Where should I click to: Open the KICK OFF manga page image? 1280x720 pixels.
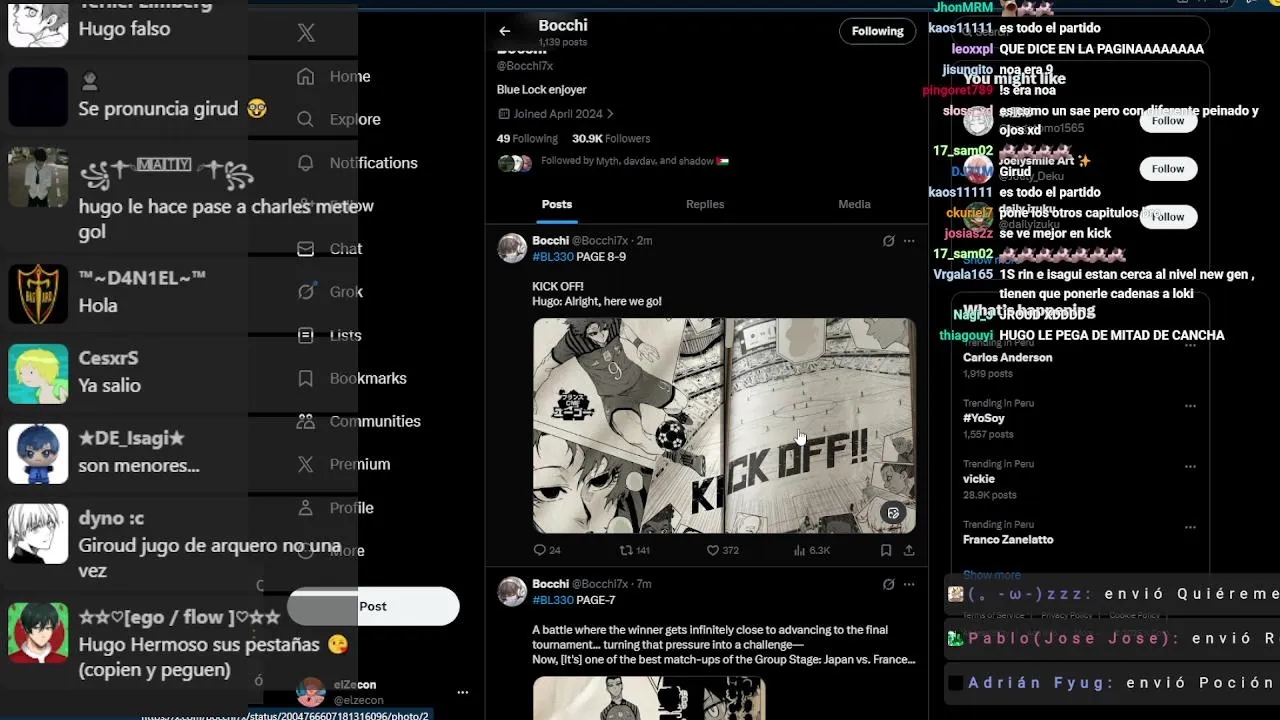pyautogui.click(x=723, y=425)
